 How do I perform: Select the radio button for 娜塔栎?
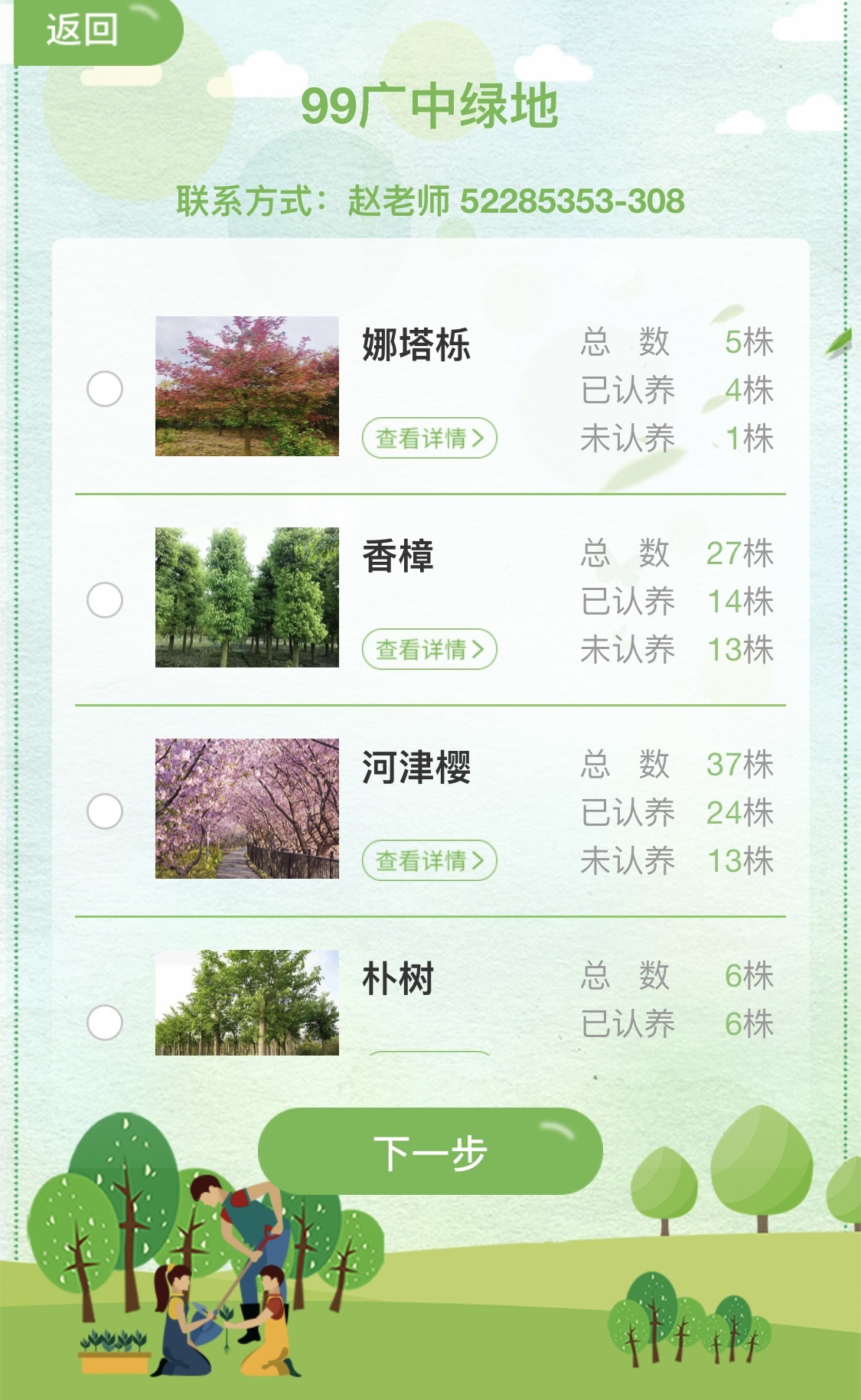tap(105, 389)
